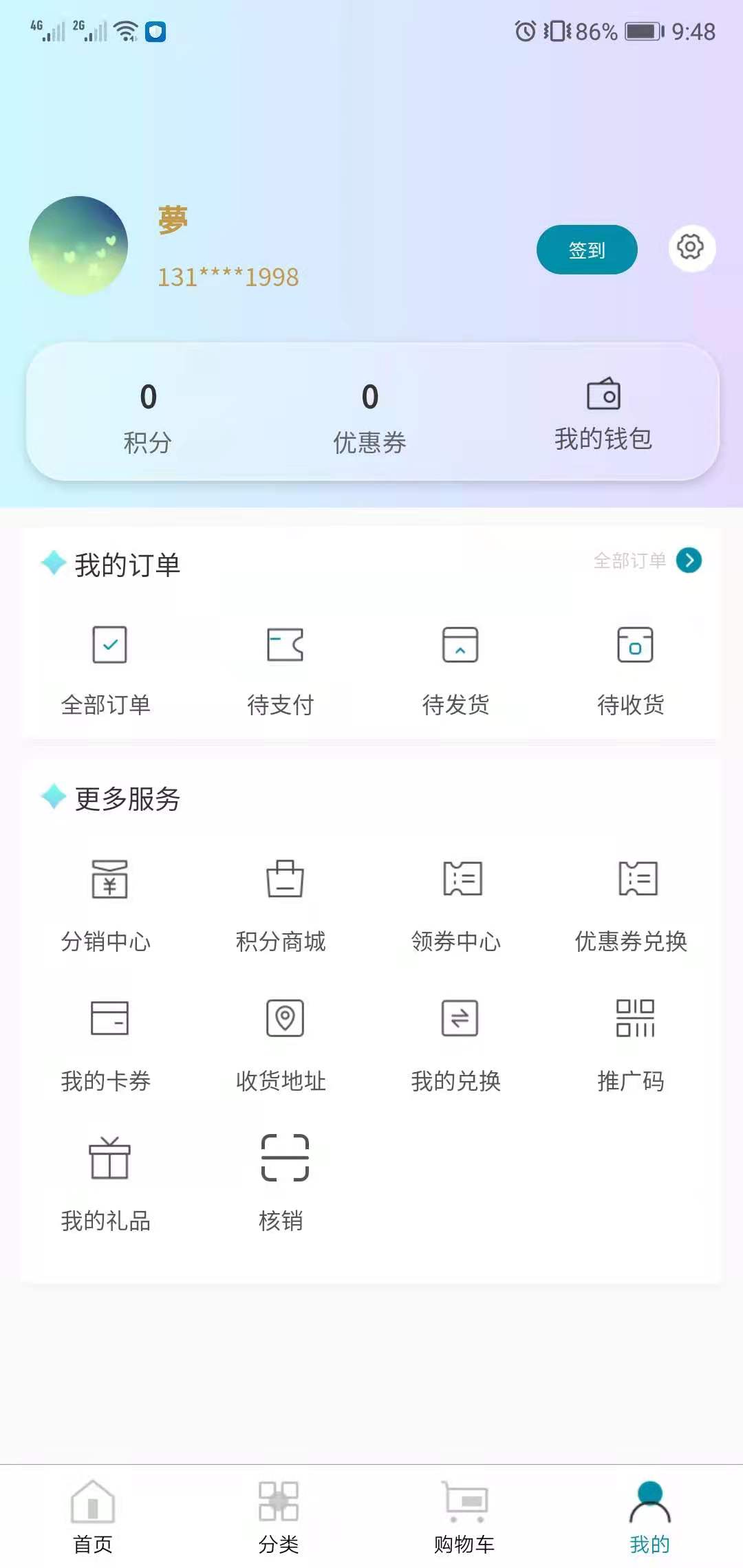Expand 全部订单 via the arrow chevron

point(687,560)
